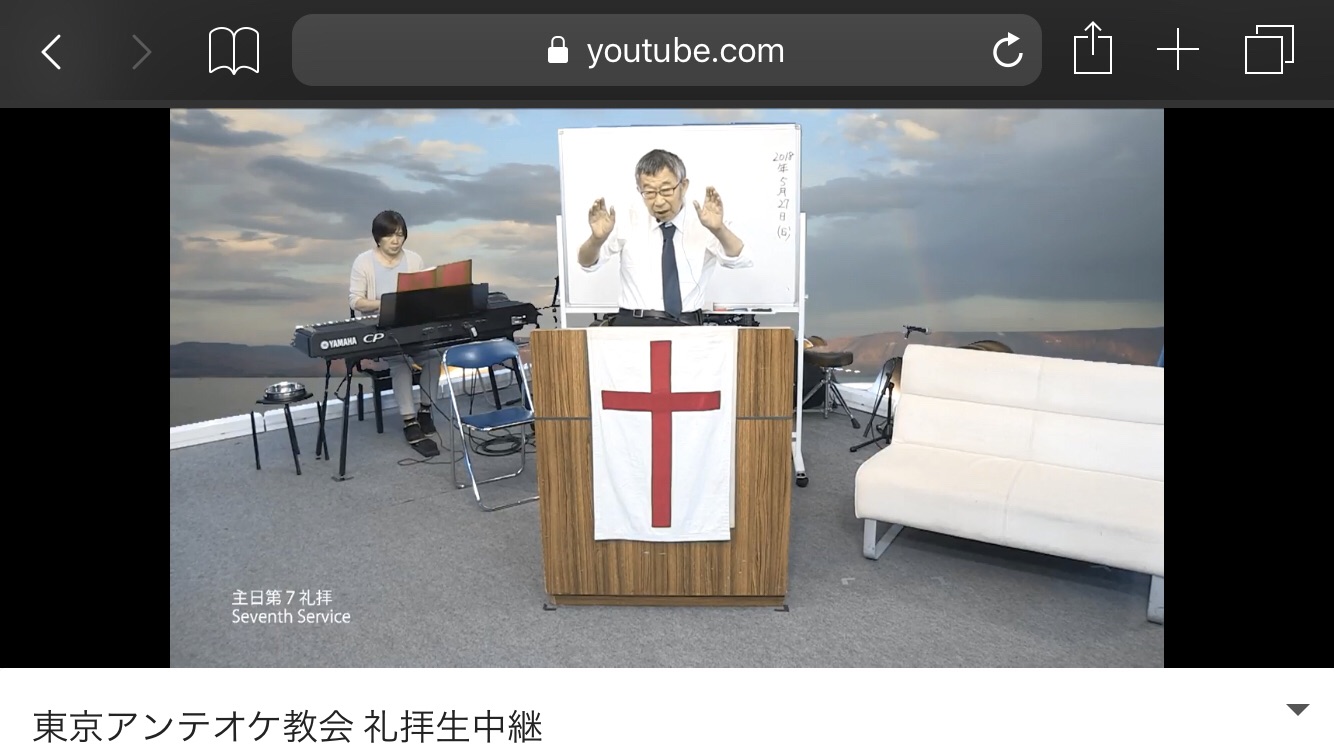1334x750 pixels.
Task: Expand the video description arrow
Action: (1297, 710)
